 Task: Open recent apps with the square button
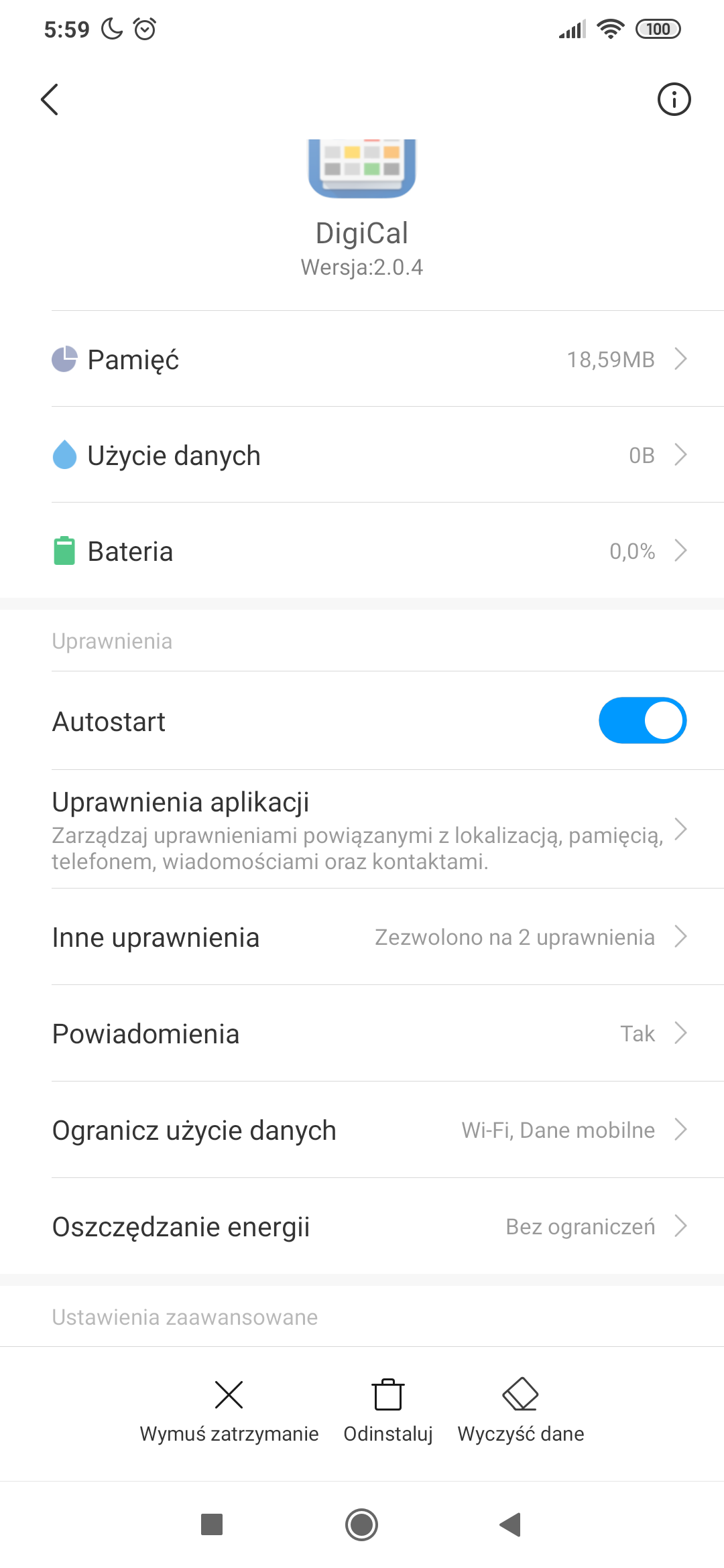212,1525
